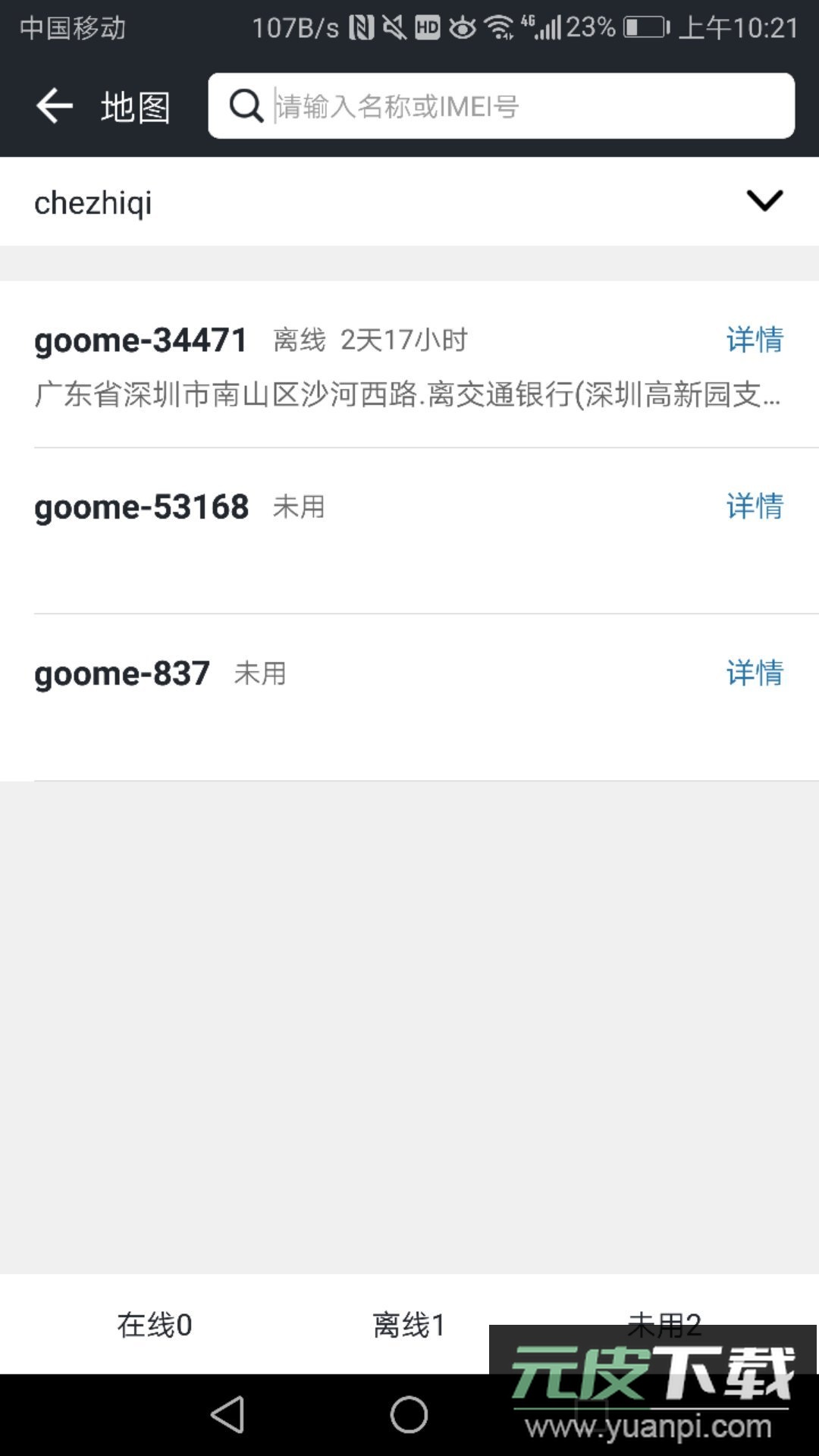The image size is (819, 1456).
Task: Tap the search magnifier icon
Action: click(243, 106)
